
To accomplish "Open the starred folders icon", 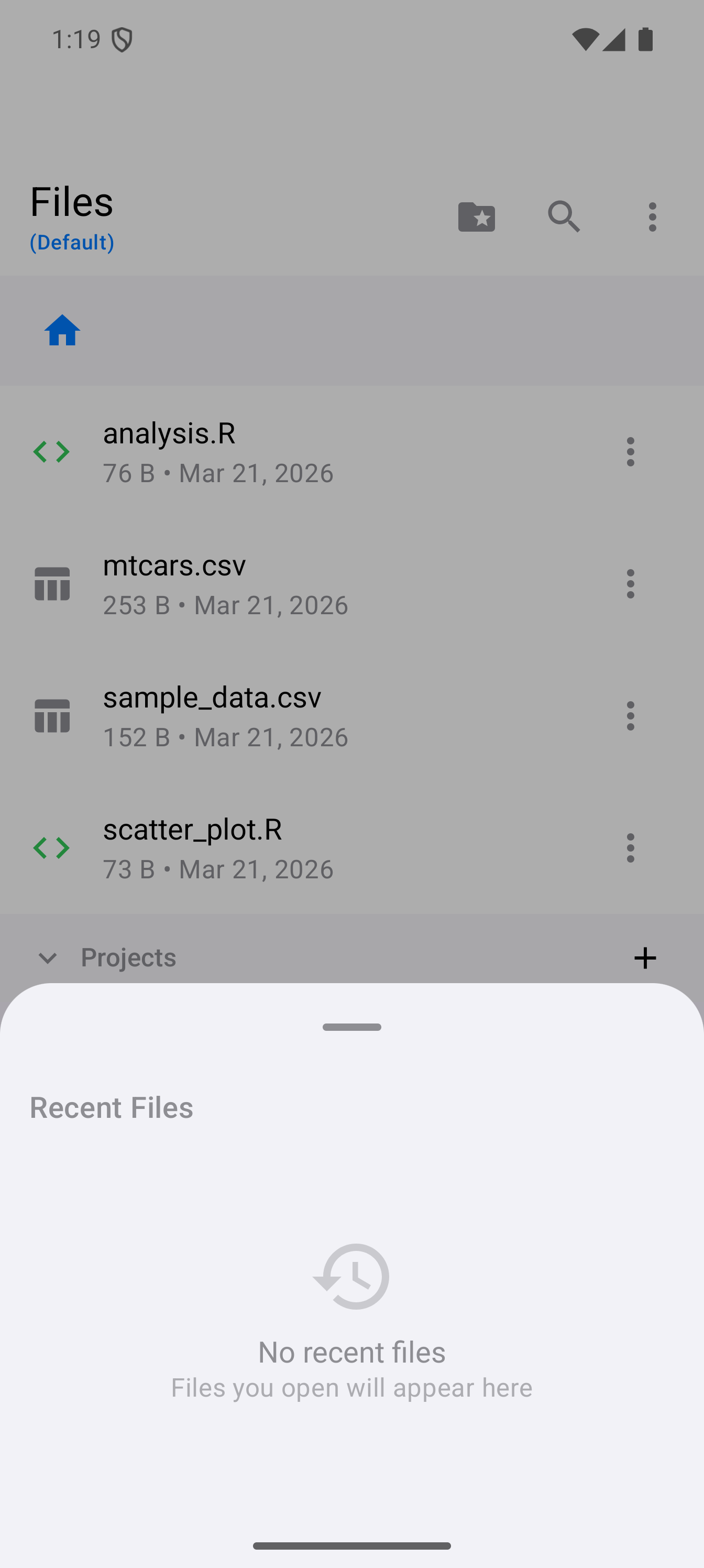I will (x=476, y=216).
